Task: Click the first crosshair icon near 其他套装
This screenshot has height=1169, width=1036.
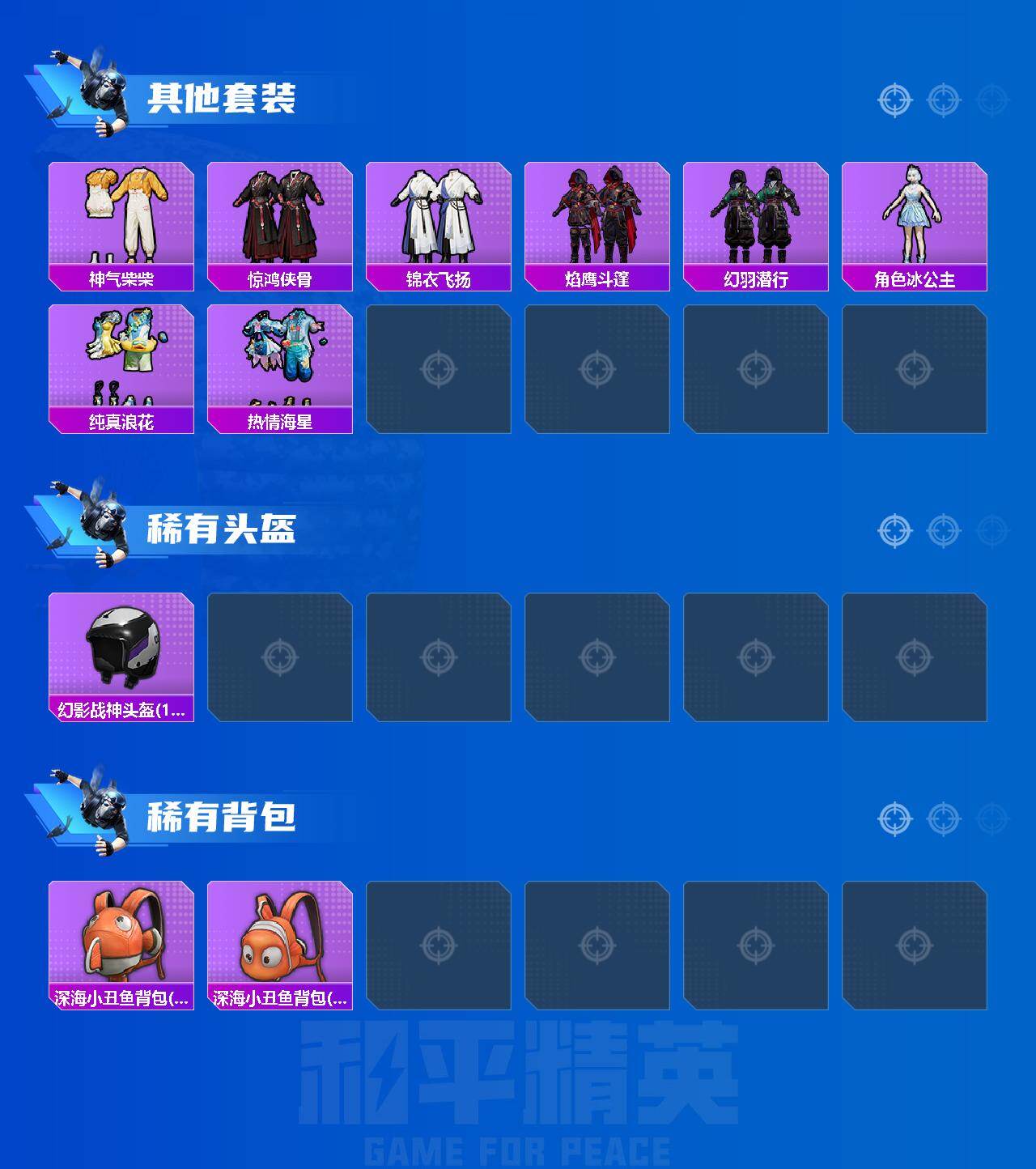Action: pos(894,101)
